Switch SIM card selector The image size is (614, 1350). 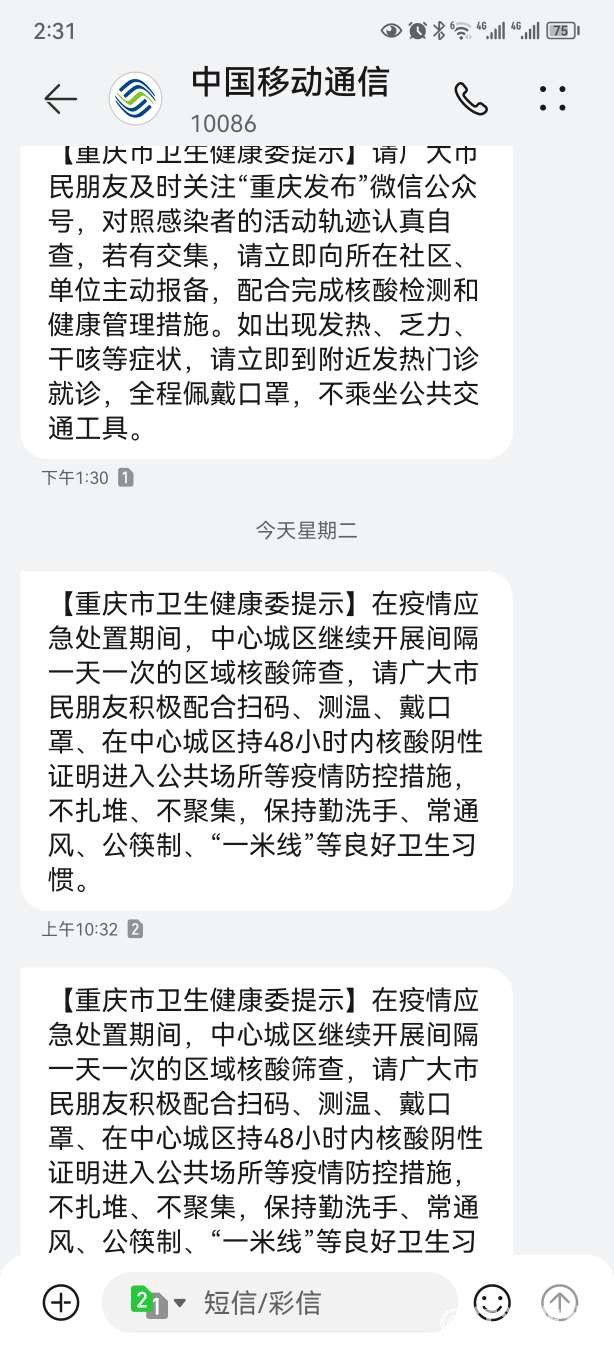tap(157, 1302)
